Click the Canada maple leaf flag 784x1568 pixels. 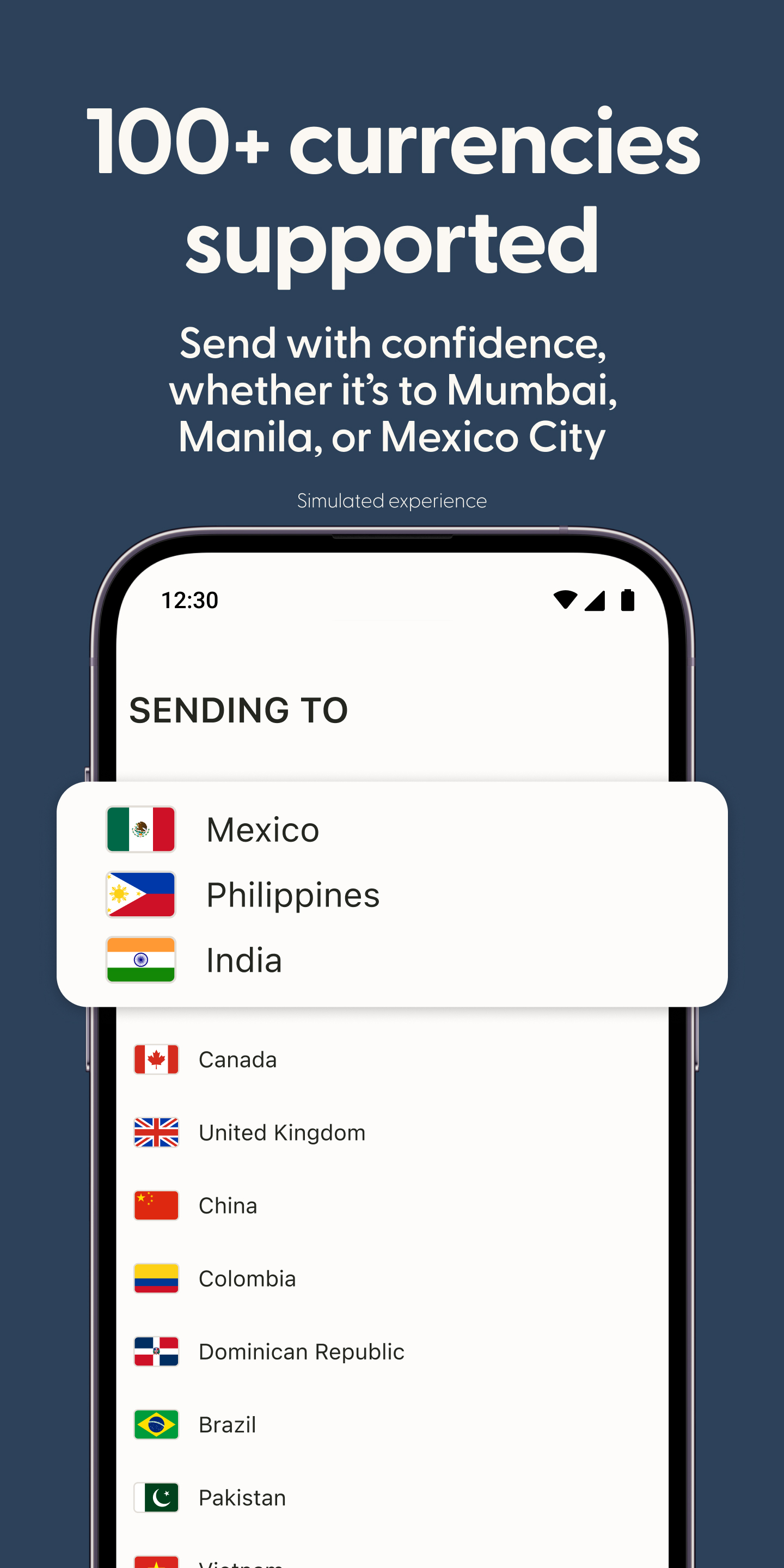pos(156,1058)
